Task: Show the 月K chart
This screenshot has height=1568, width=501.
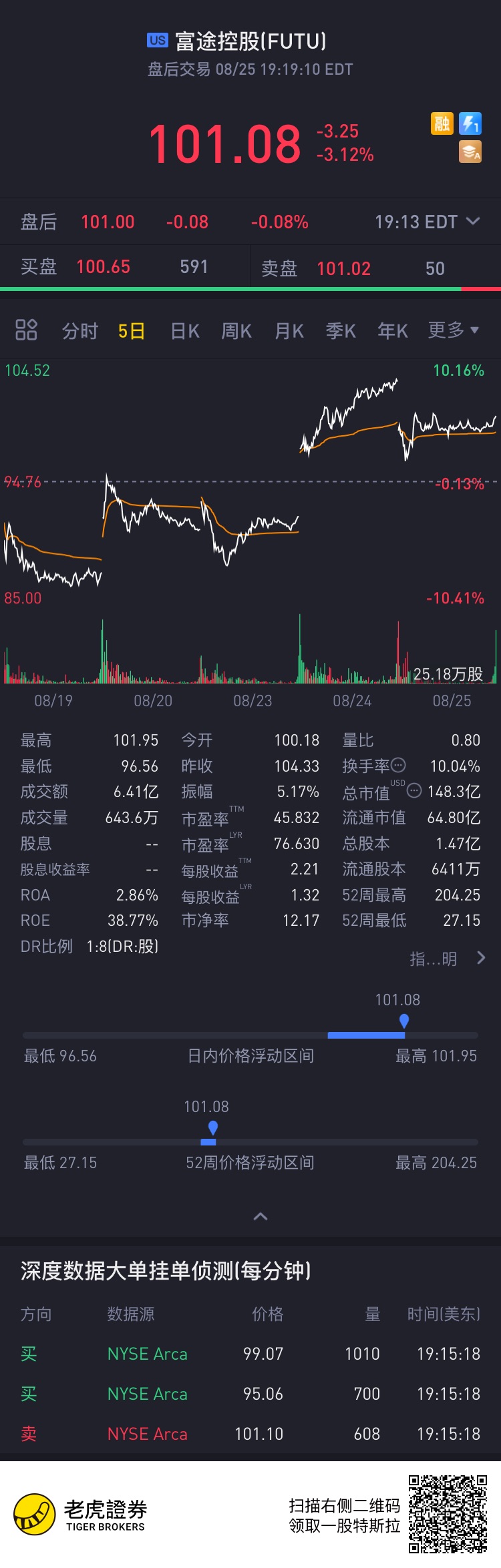Action: 289,331
